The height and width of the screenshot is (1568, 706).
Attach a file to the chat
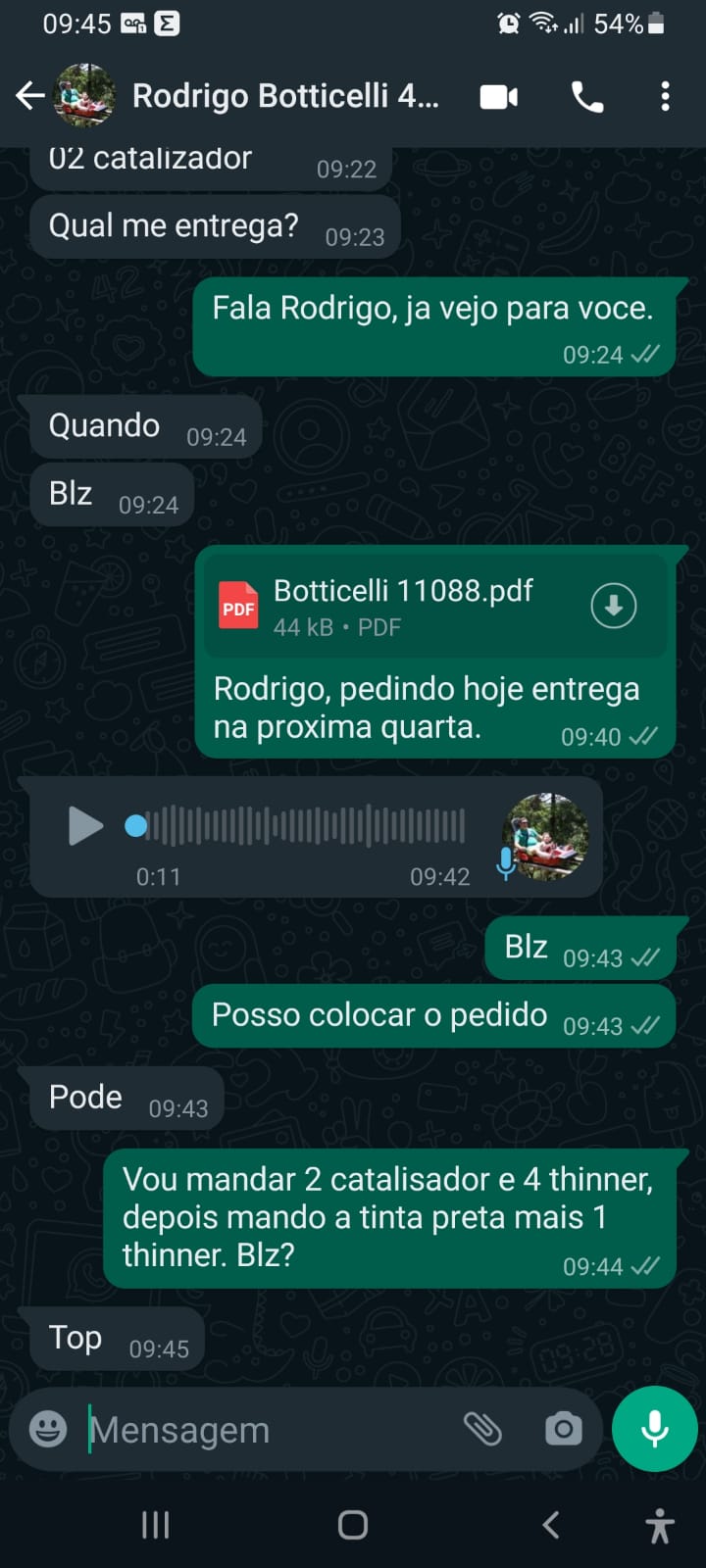pyautogui.click(x=482, y=1429)
